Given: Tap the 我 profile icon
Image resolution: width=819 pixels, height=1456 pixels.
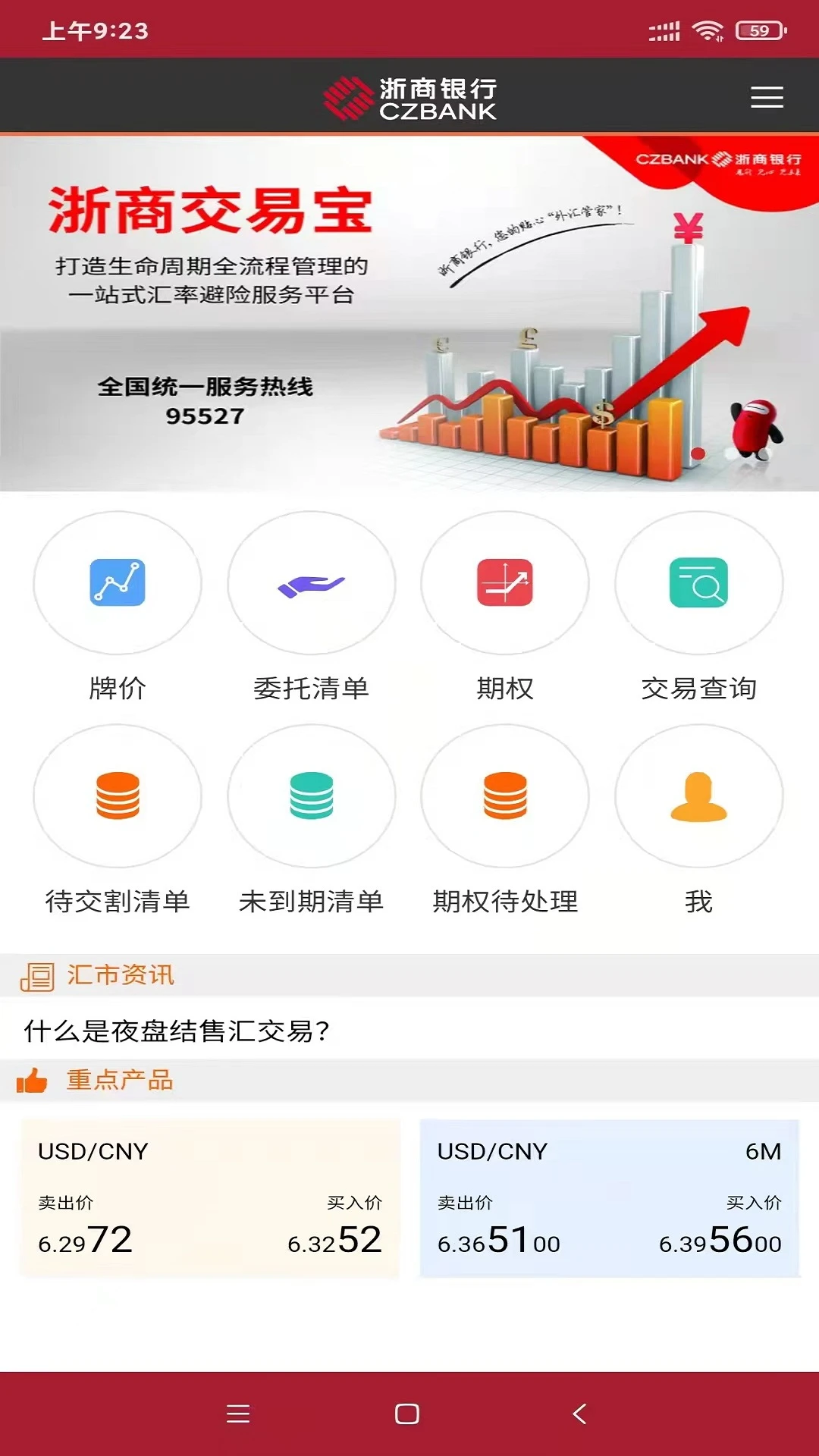Looking at the screenshot, I should pos(699,795).
